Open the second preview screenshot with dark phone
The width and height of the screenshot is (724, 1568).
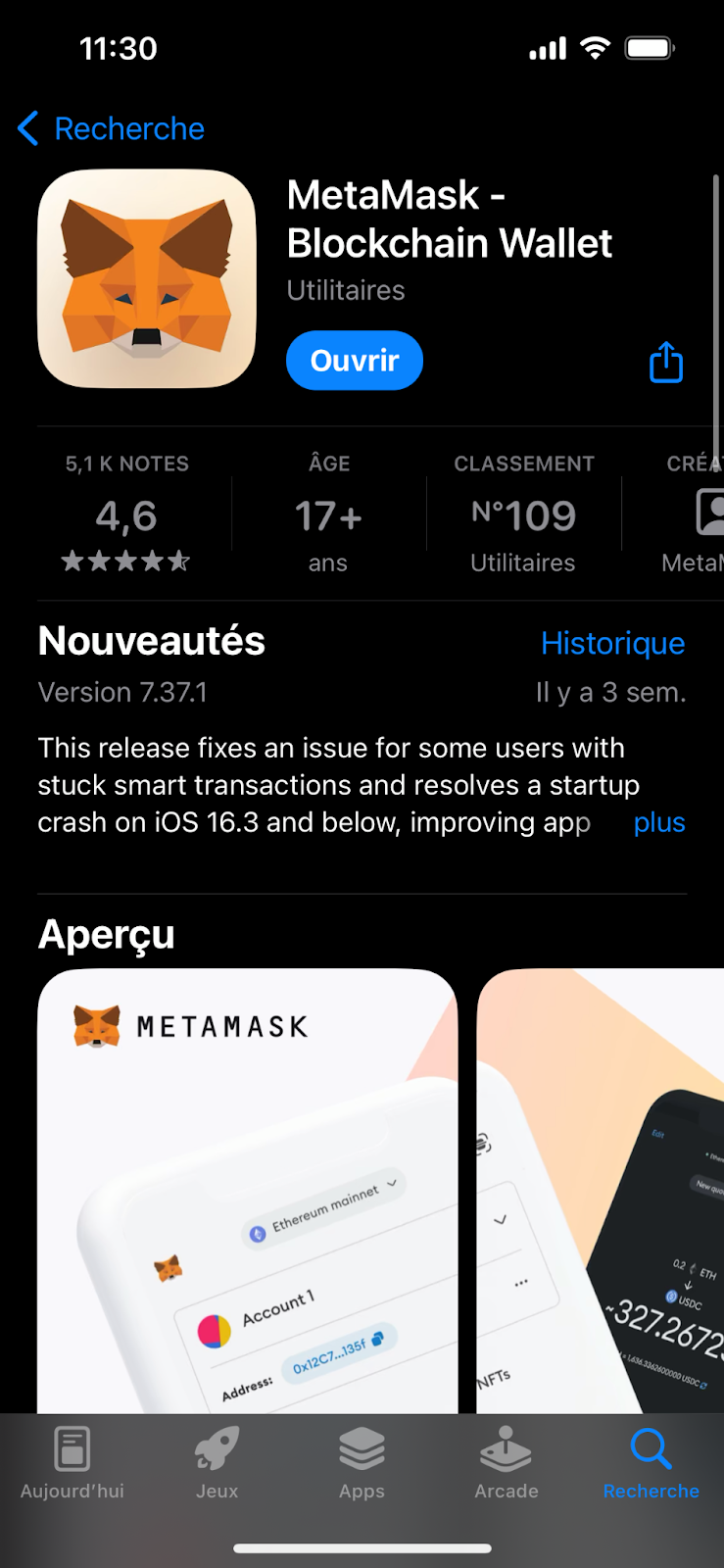(600, 1191)
